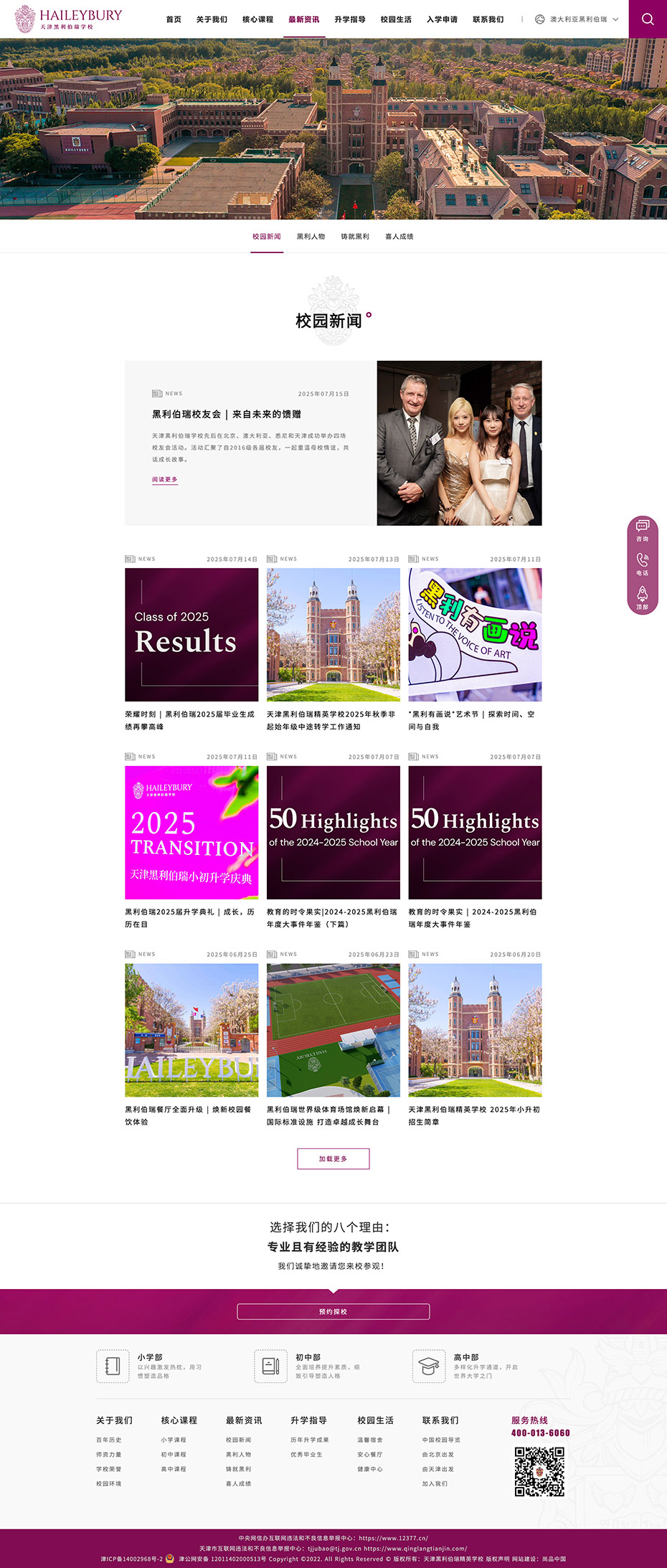Tap the 电话 floating phone icon
Viewport: 667px width, 1568px height.
642,564
